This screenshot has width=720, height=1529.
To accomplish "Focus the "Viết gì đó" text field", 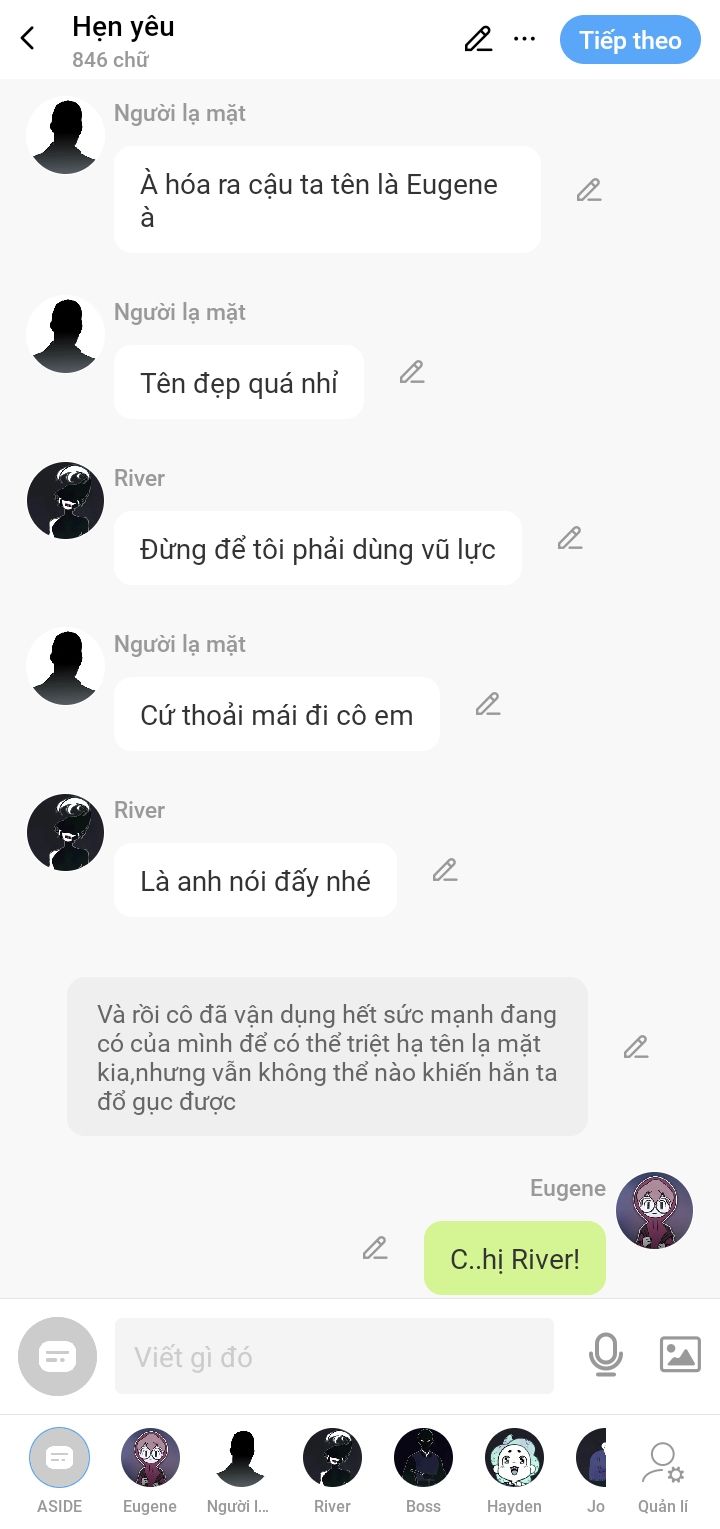I will pyautogui.click(x=334, y=1356).
